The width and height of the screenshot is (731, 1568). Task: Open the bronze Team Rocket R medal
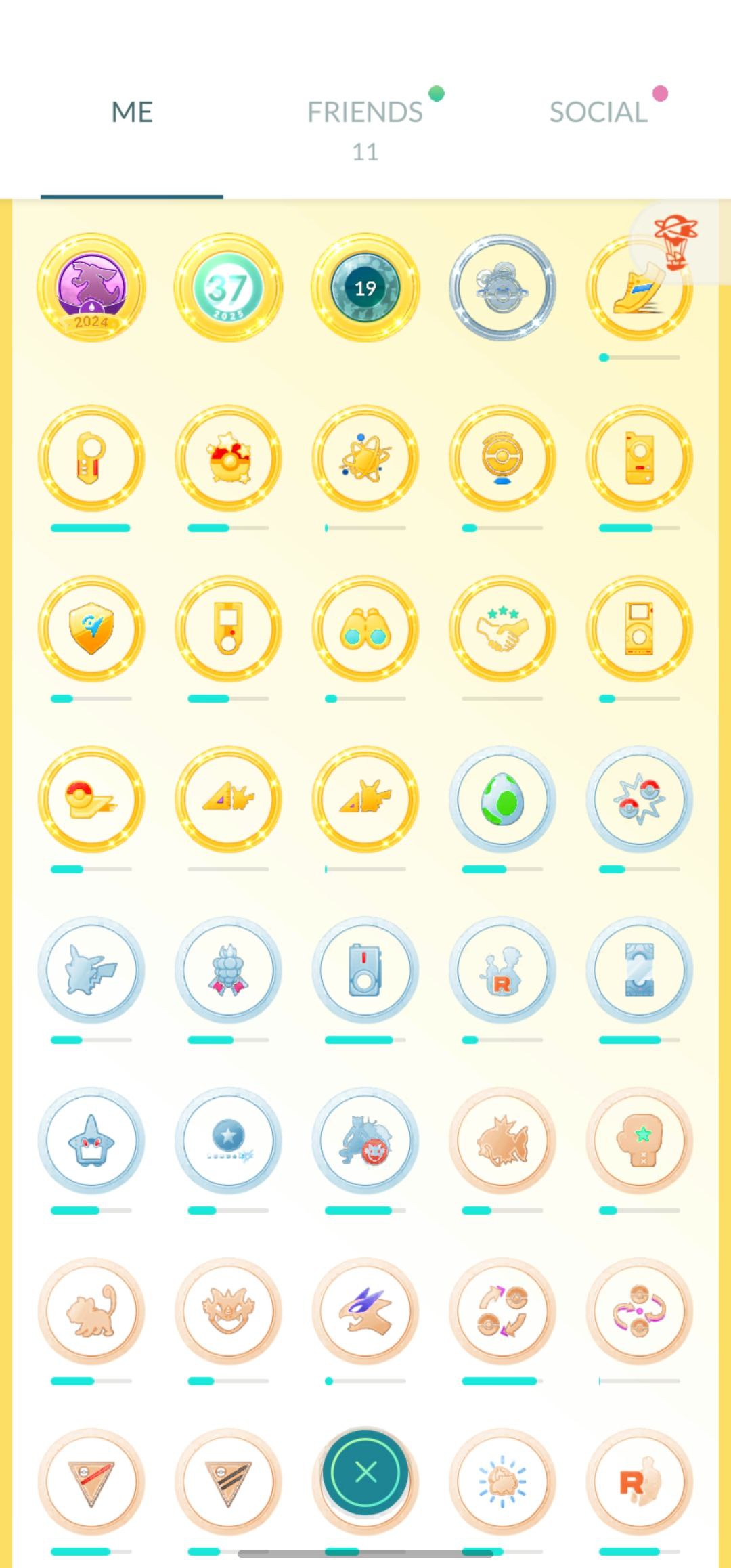tap(640, 1483)
